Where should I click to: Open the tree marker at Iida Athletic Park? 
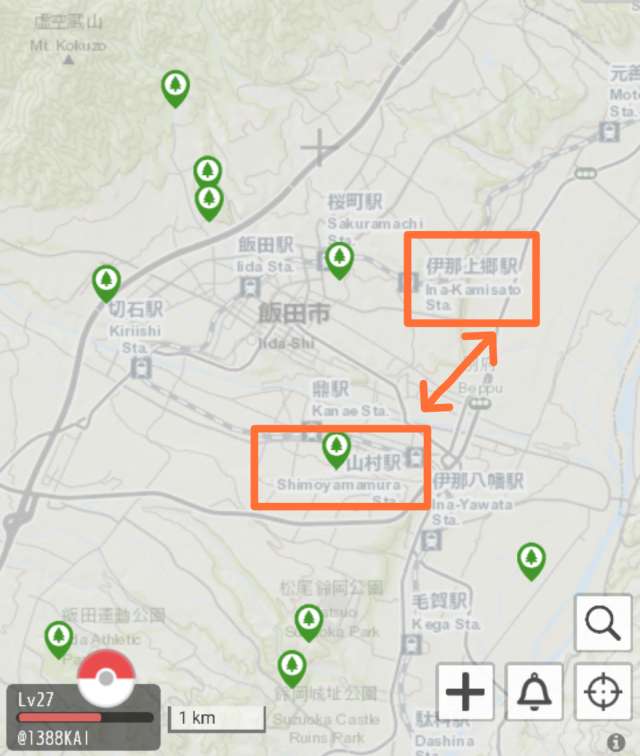59,639
